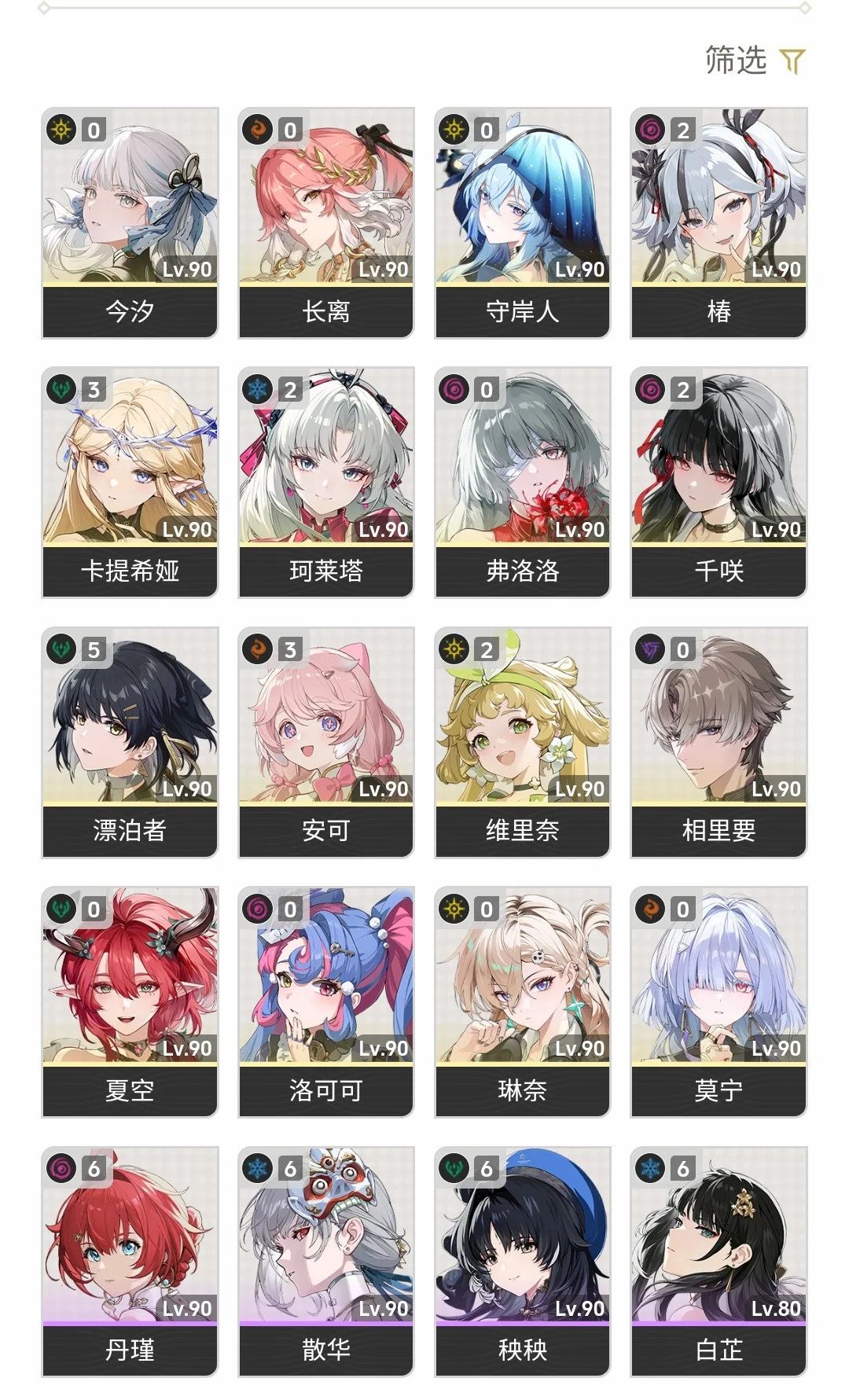Screen dimensions: 849x1400
Task: View 弗洛洛 character details
Action: (523, 482)
